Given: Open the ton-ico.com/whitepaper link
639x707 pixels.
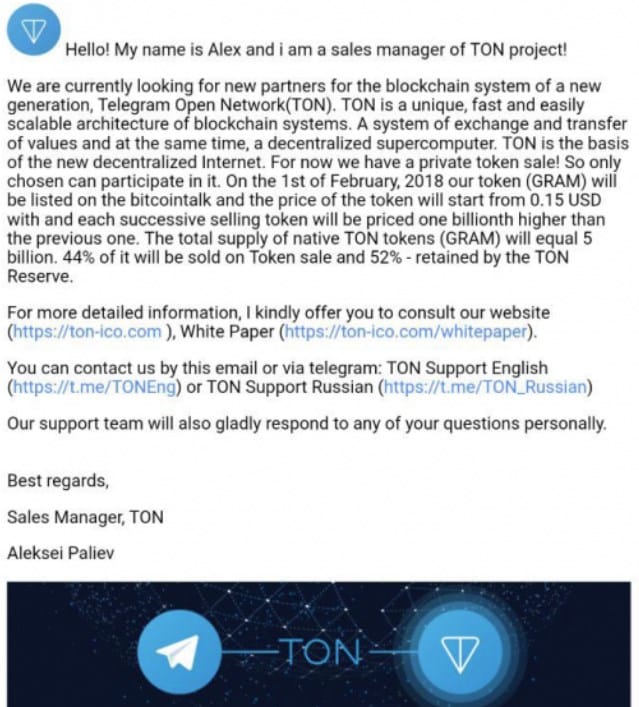Looking at the screenshot, I should 410,332.
